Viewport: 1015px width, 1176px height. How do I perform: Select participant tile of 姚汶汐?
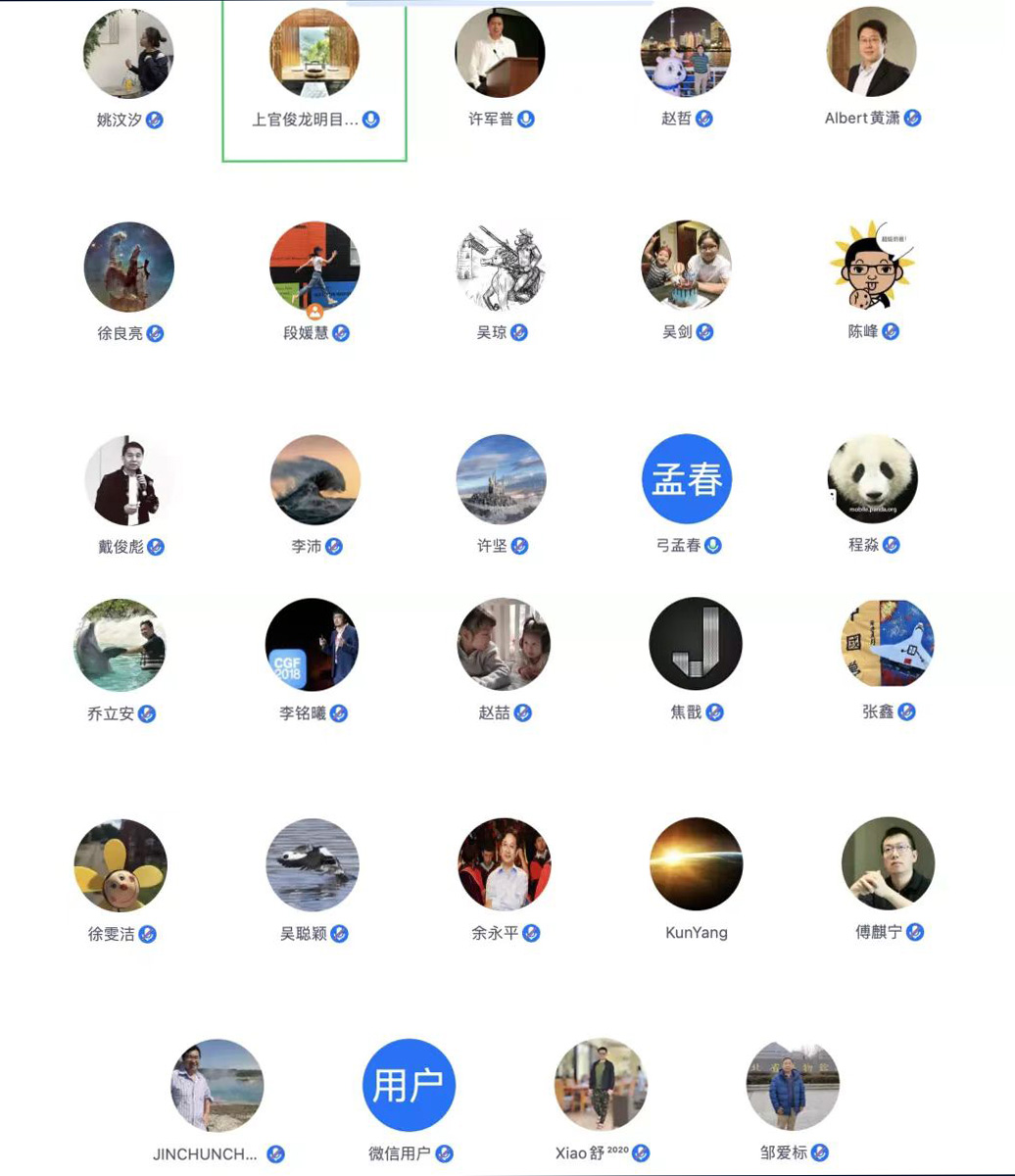[128, 54]
